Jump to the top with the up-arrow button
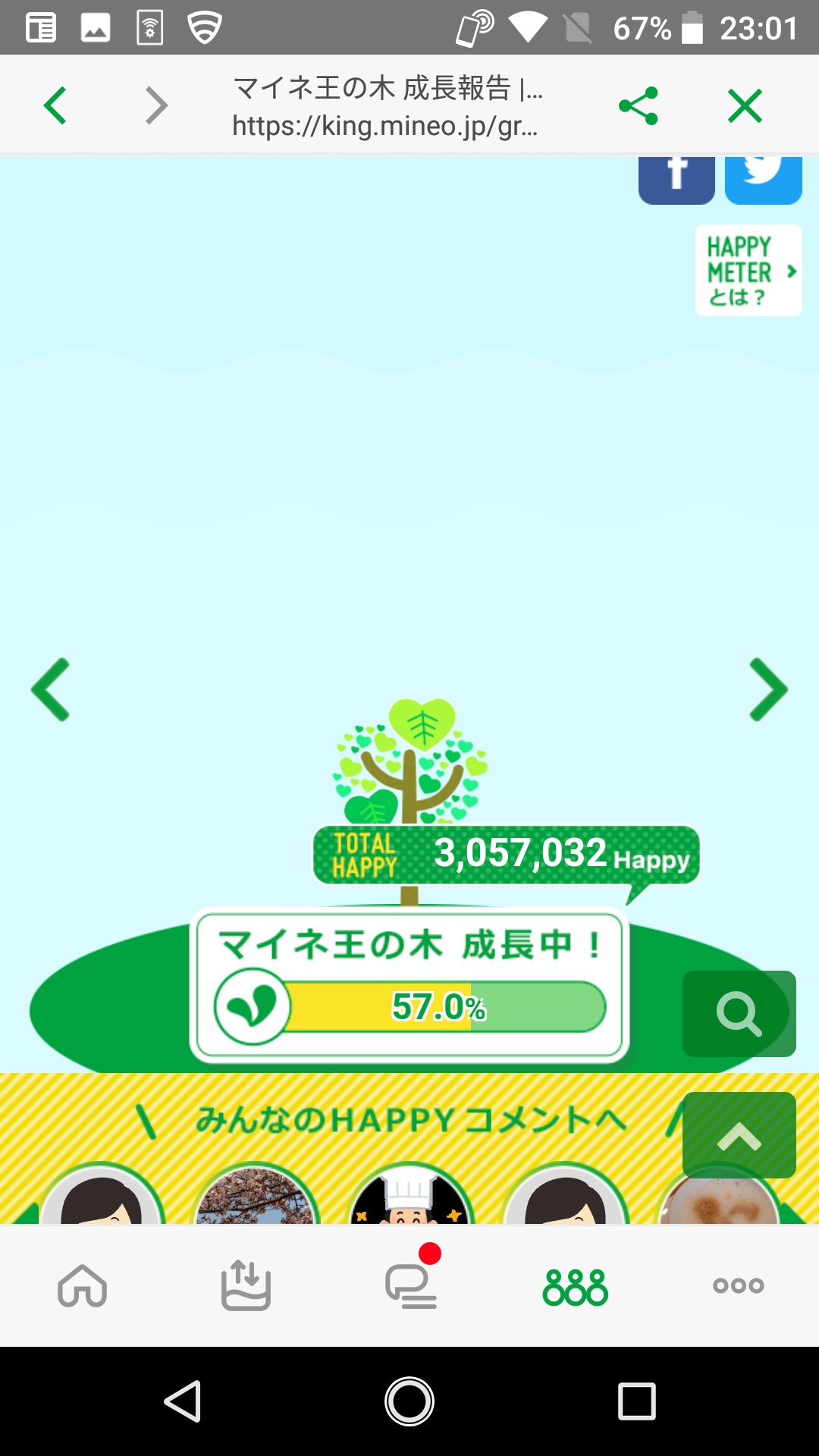 739,1135
